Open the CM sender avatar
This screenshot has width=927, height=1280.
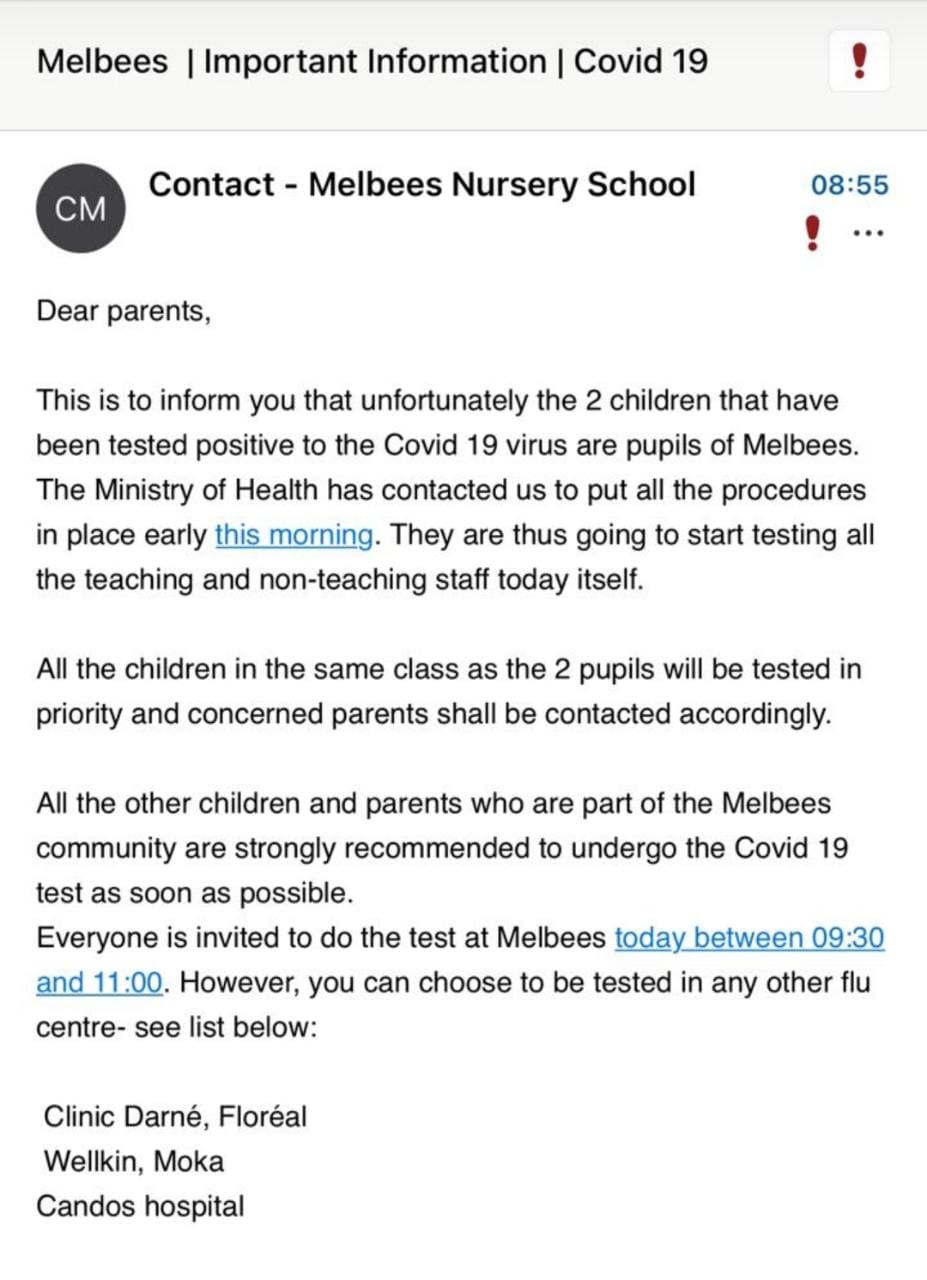point(80,209)
